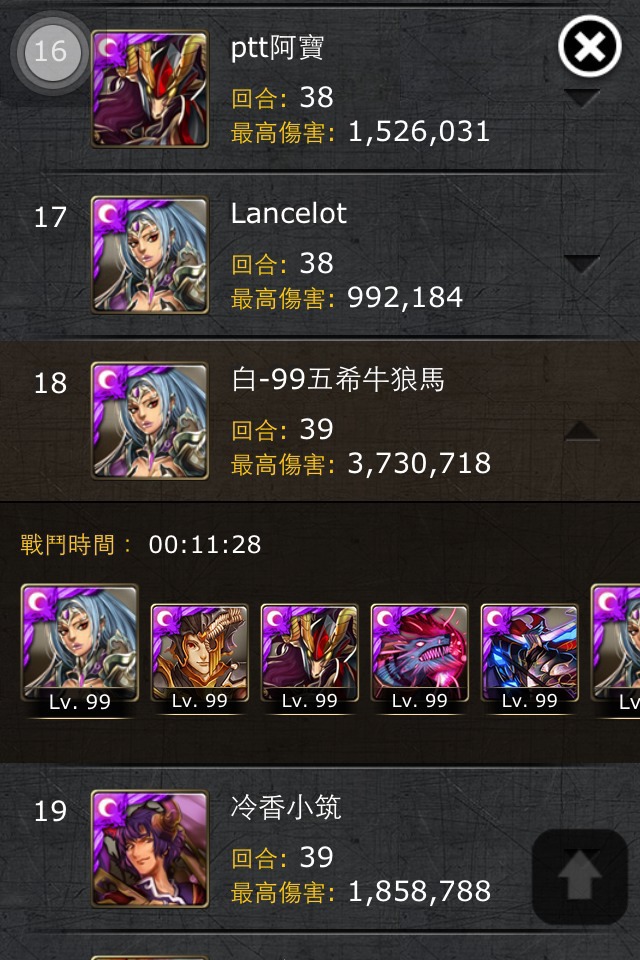Collapse the 白-99五希牛狼馬 entry

[x=582, y=431]
